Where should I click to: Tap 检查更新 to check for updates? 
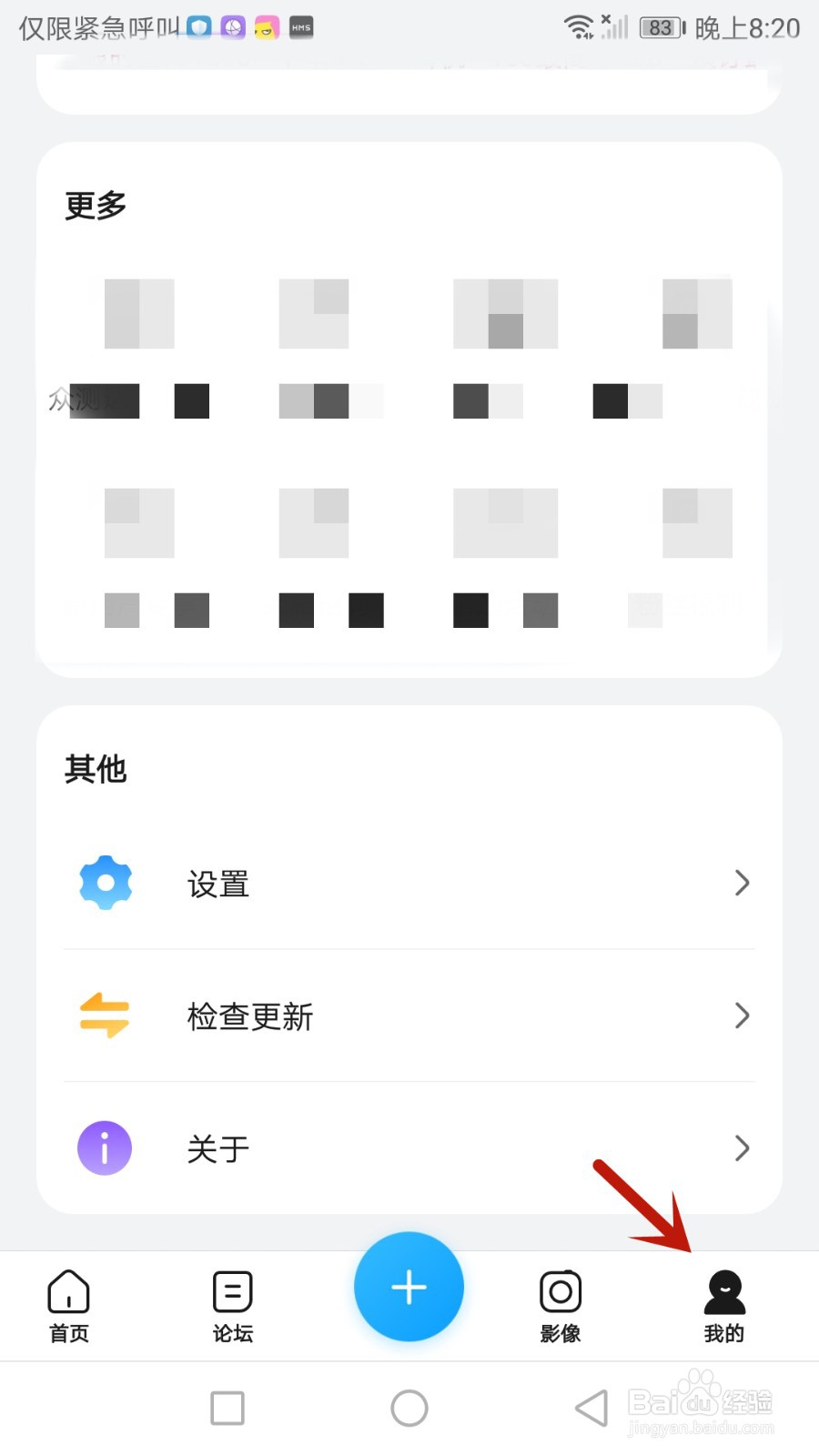409,1016
